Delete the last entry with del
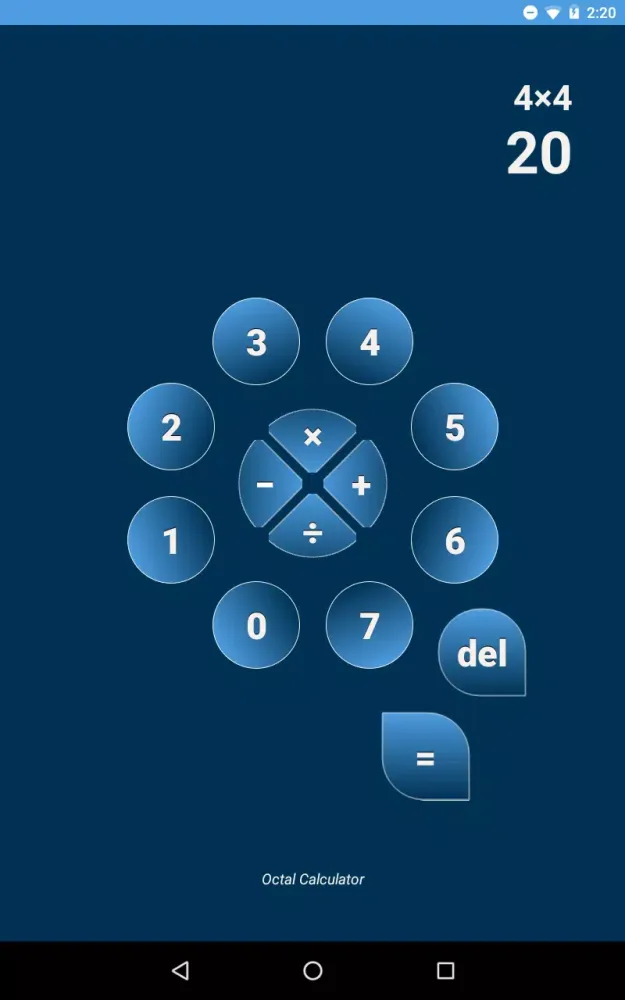The width and height of the screenshot is (625, 1000). pyautogui.click(x=482, y=653)
